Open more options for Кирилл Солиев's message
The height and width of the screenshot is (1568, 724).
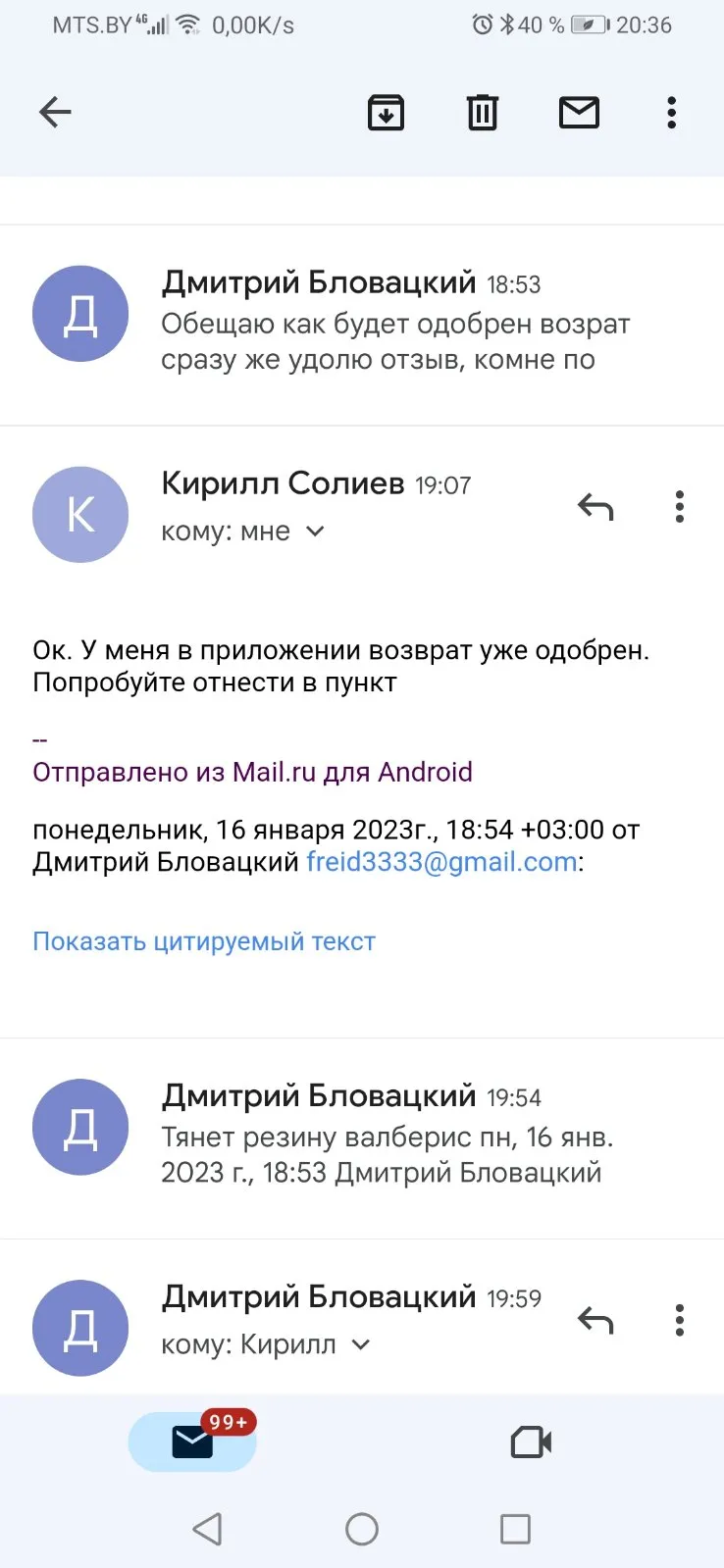click(x=679, y=507)
